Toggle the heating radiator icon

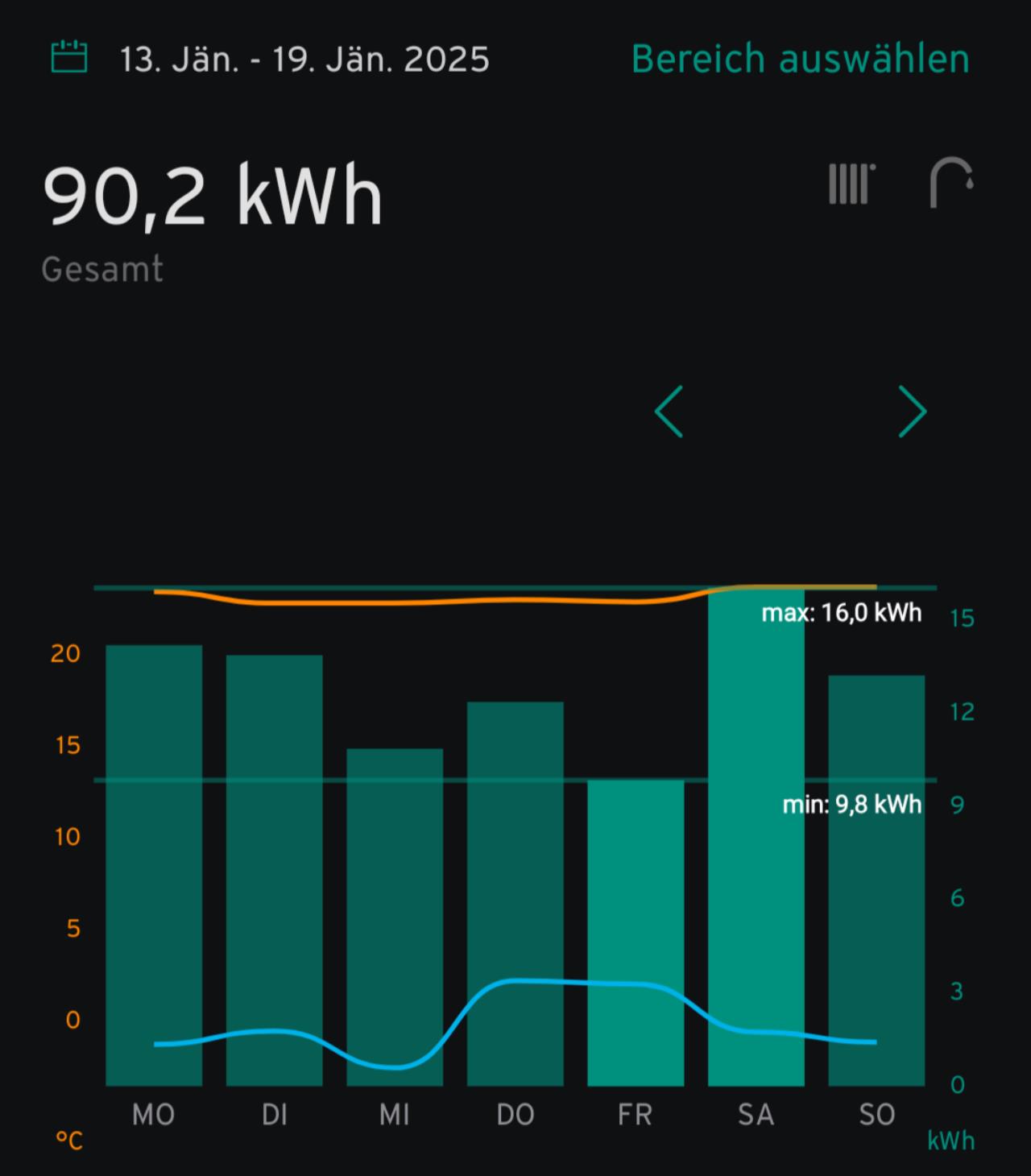pyautogui.click(x=851, y=184)
